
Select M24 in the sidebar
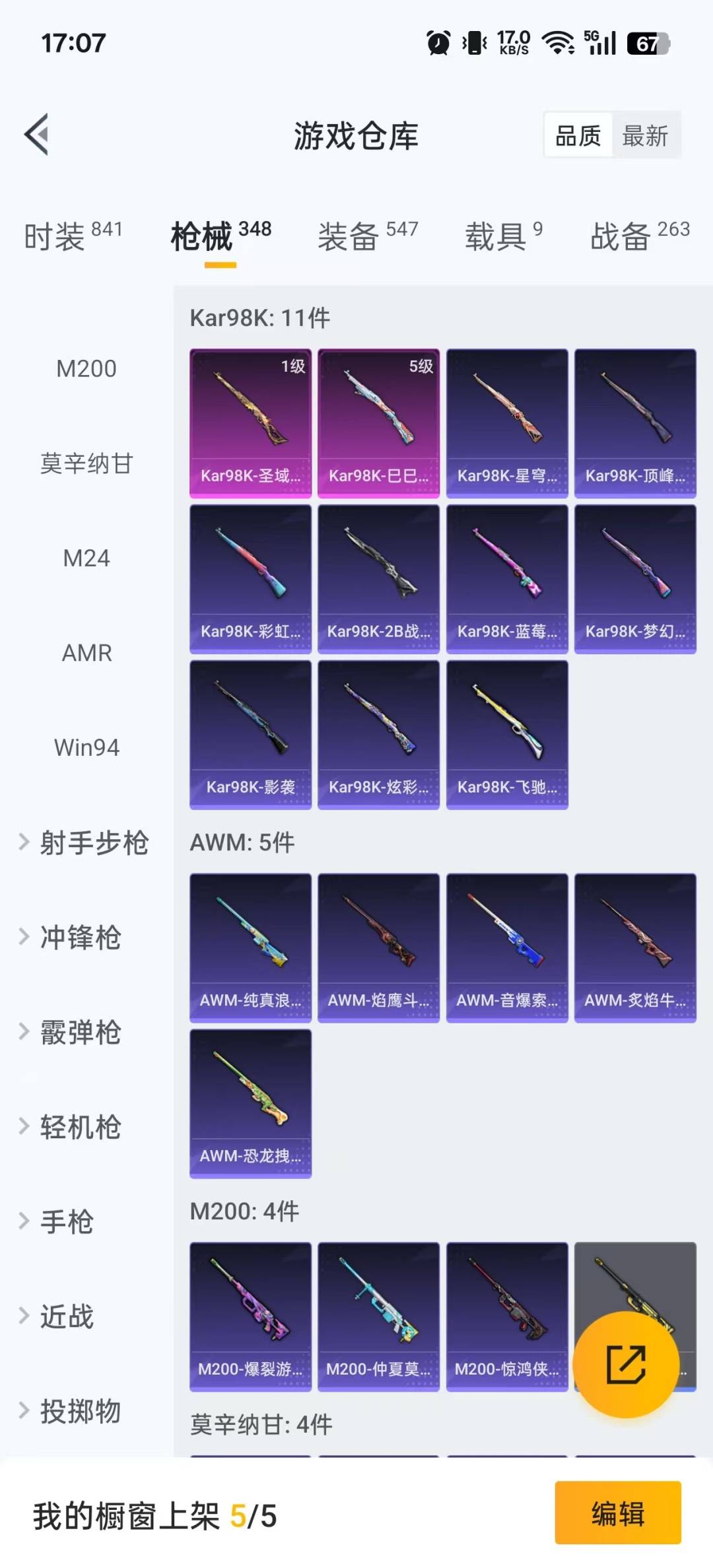point(85,558)
